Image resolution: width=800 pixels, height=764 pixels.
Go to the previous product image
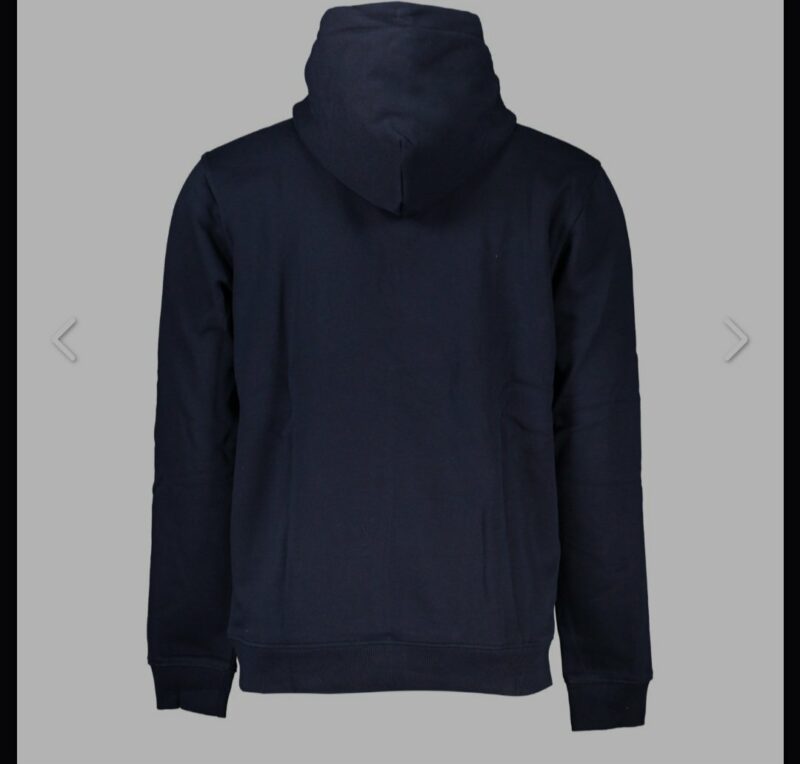pyautogui.click(x=64, y=340)
